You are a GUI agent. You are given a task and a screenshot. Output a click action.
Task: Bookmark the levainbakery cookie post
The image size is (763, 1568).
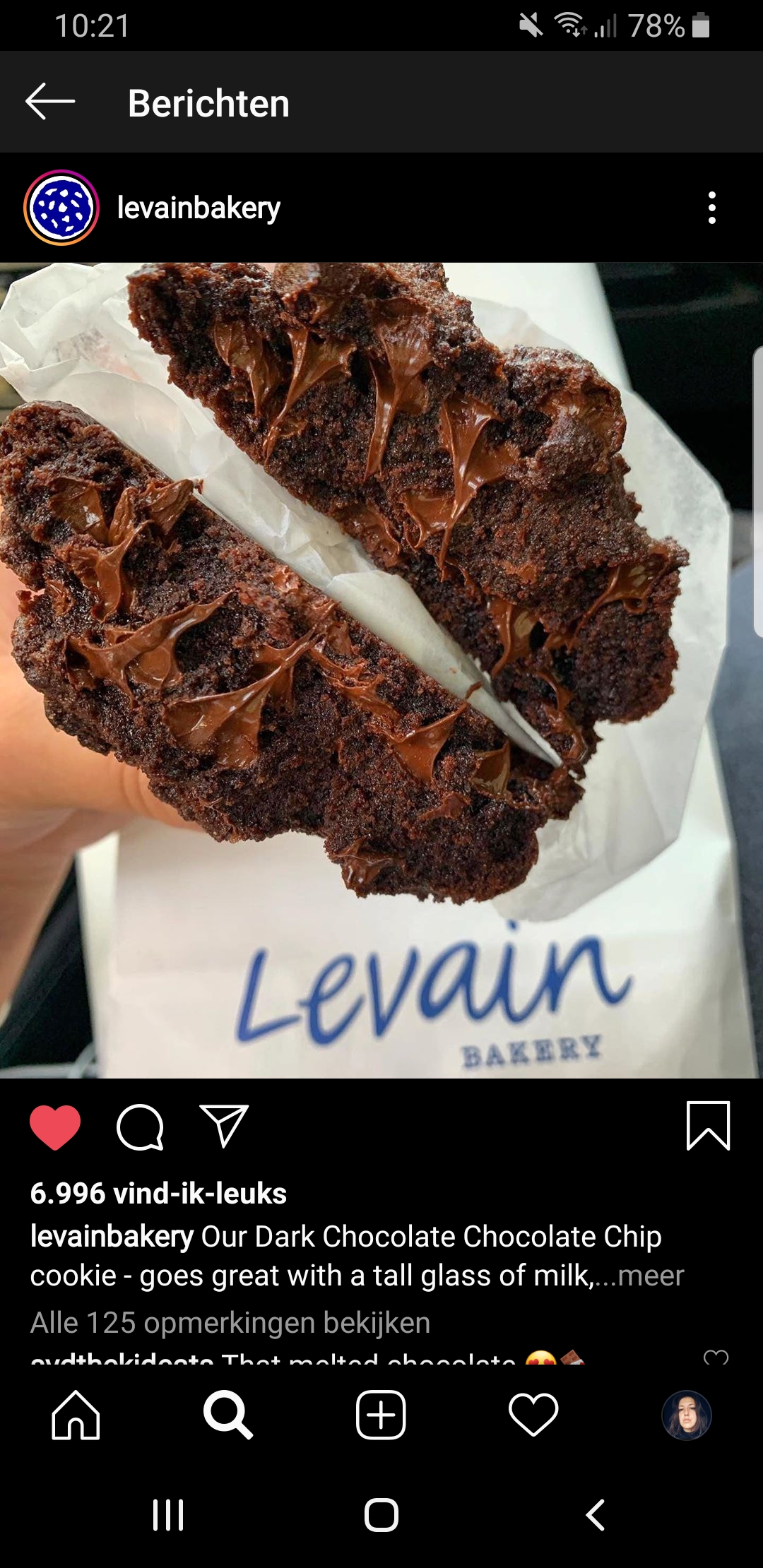click(708, 1126)
